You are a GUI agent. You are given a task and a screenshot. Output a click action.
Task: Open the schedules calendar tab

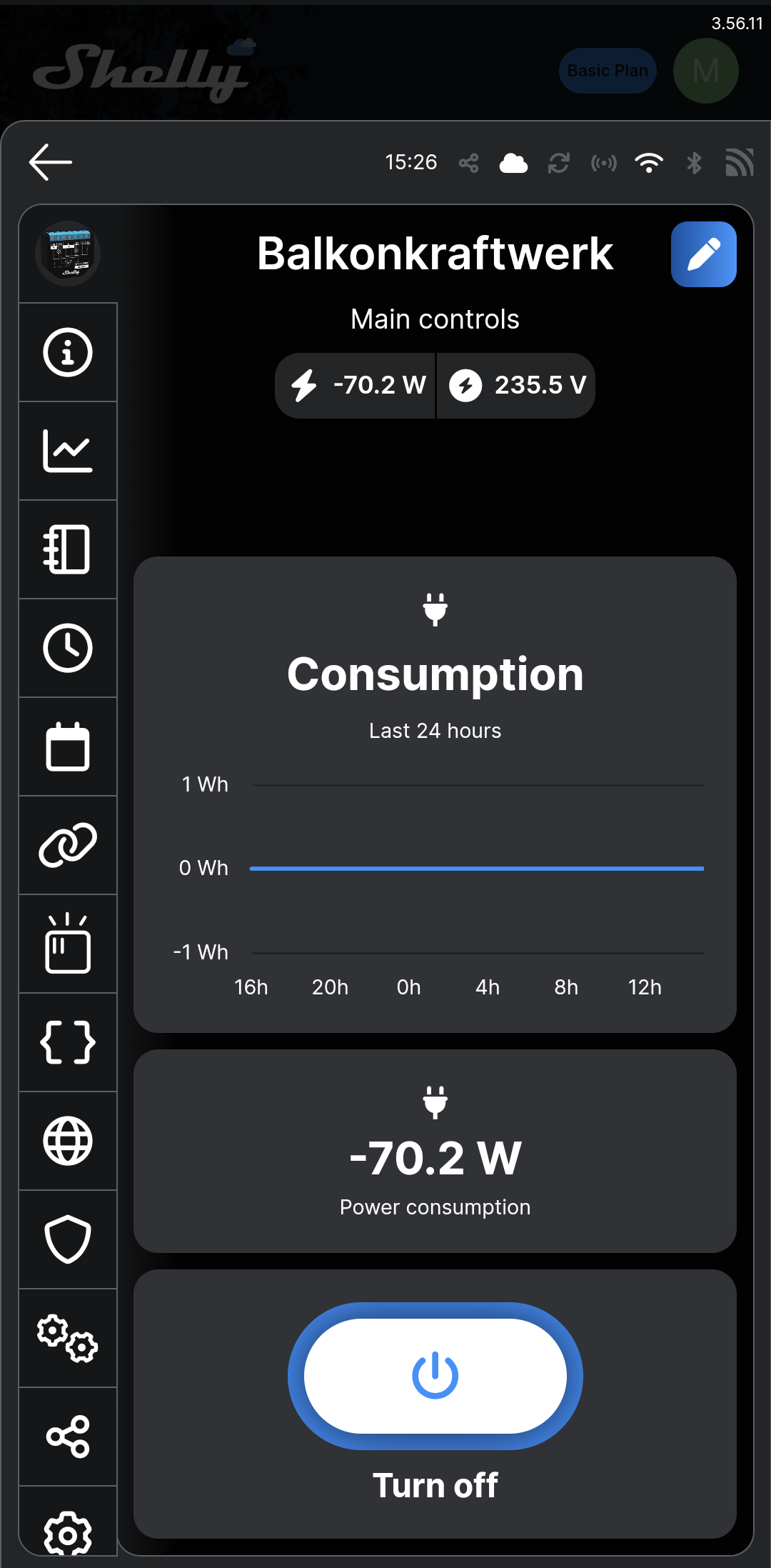tap(68, 746)
